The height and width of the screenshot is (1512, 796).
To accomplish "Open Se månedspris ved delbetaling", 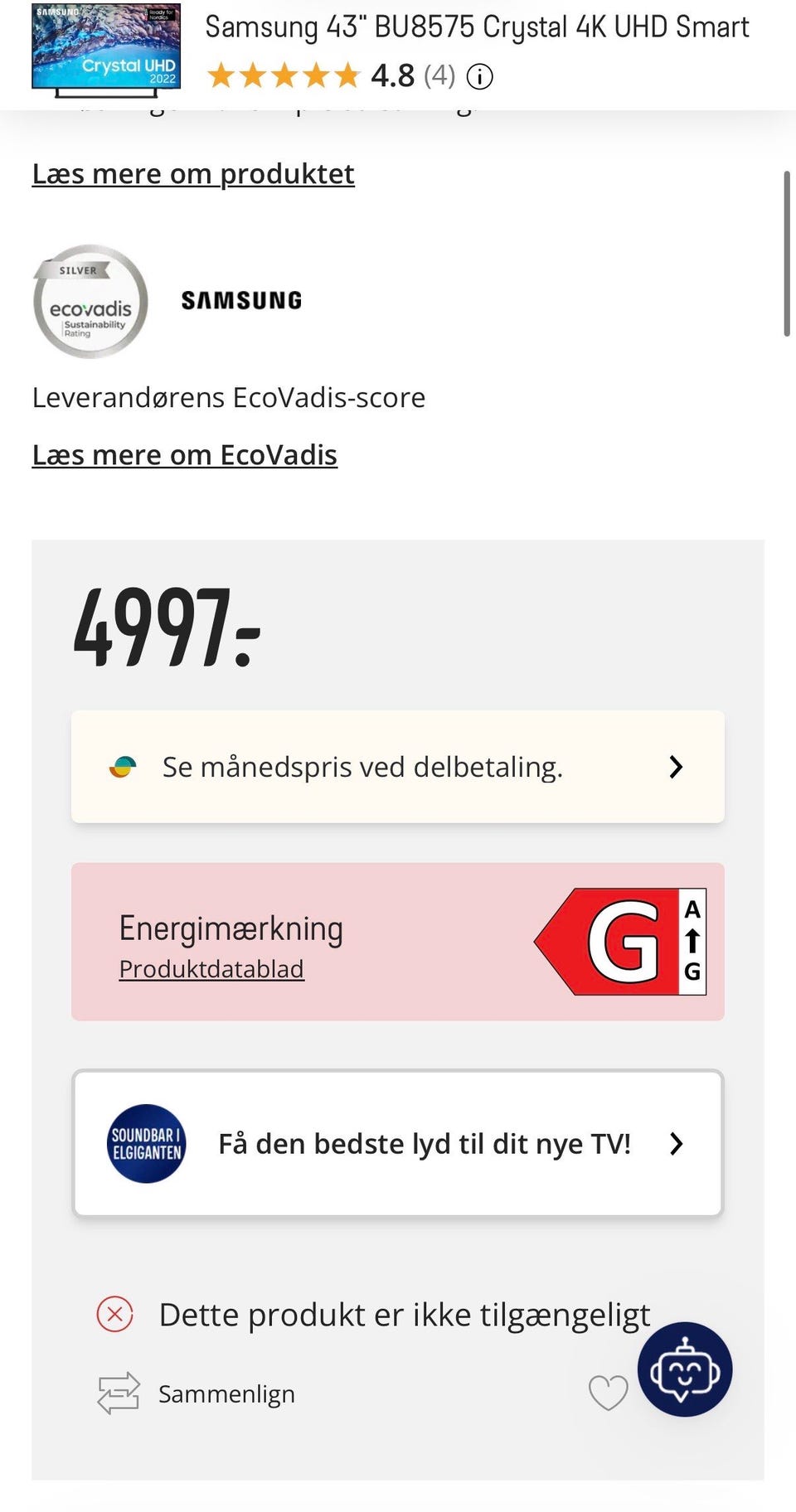I will [x=398, y=767].
